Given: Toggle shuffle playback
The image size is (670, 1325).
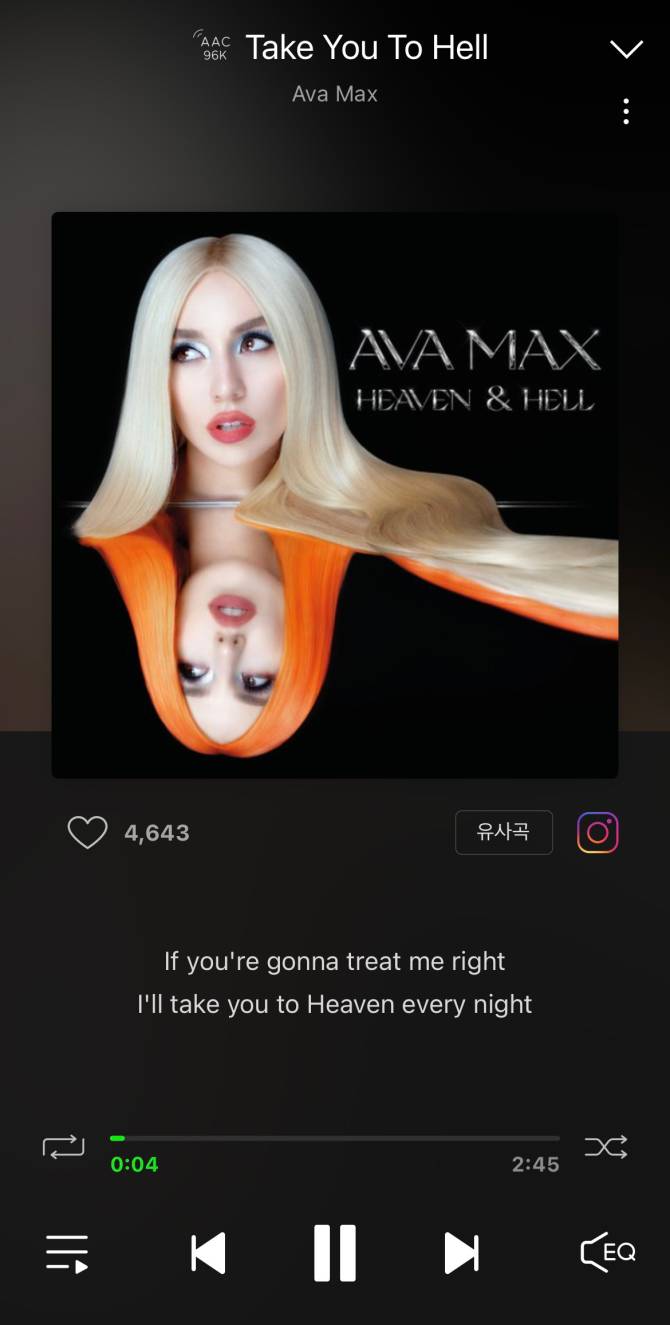Looking at the screenshot, I should (x=606, y=1146).
